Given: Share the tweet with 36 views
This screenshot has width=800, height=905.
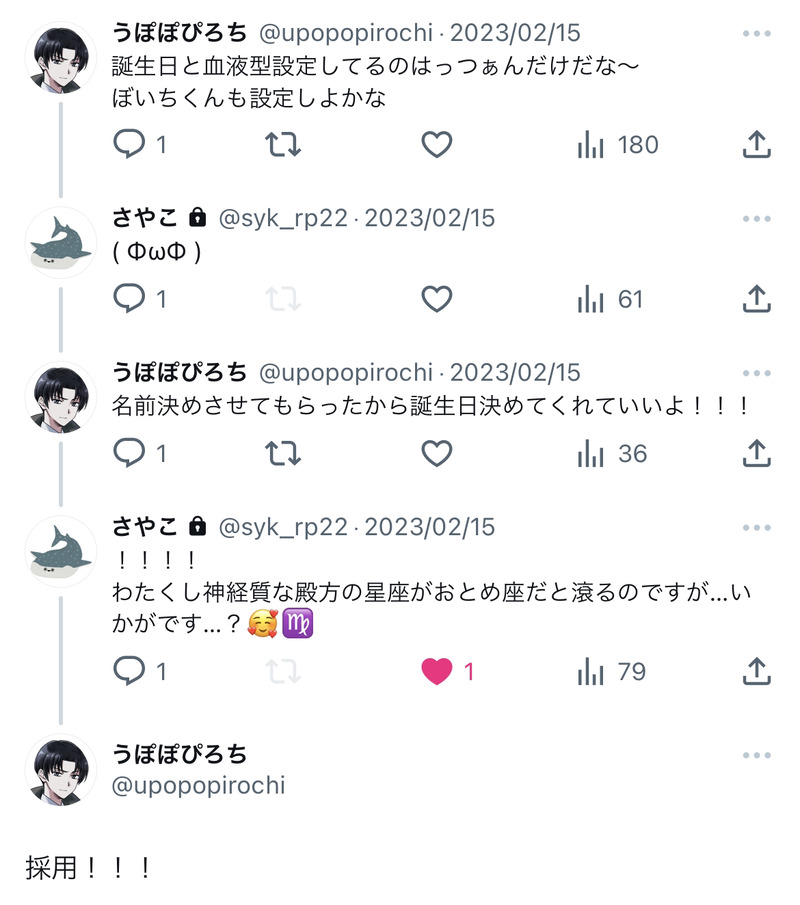Looking at the screenshot, I should (x=757, y=454).
